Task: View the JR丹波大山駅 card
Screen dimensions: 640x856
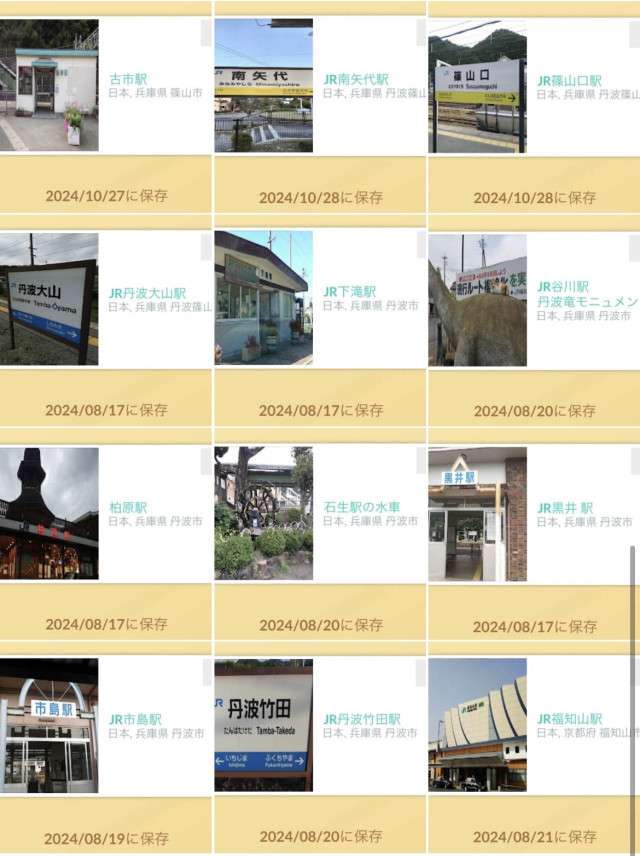Action: 147,293
